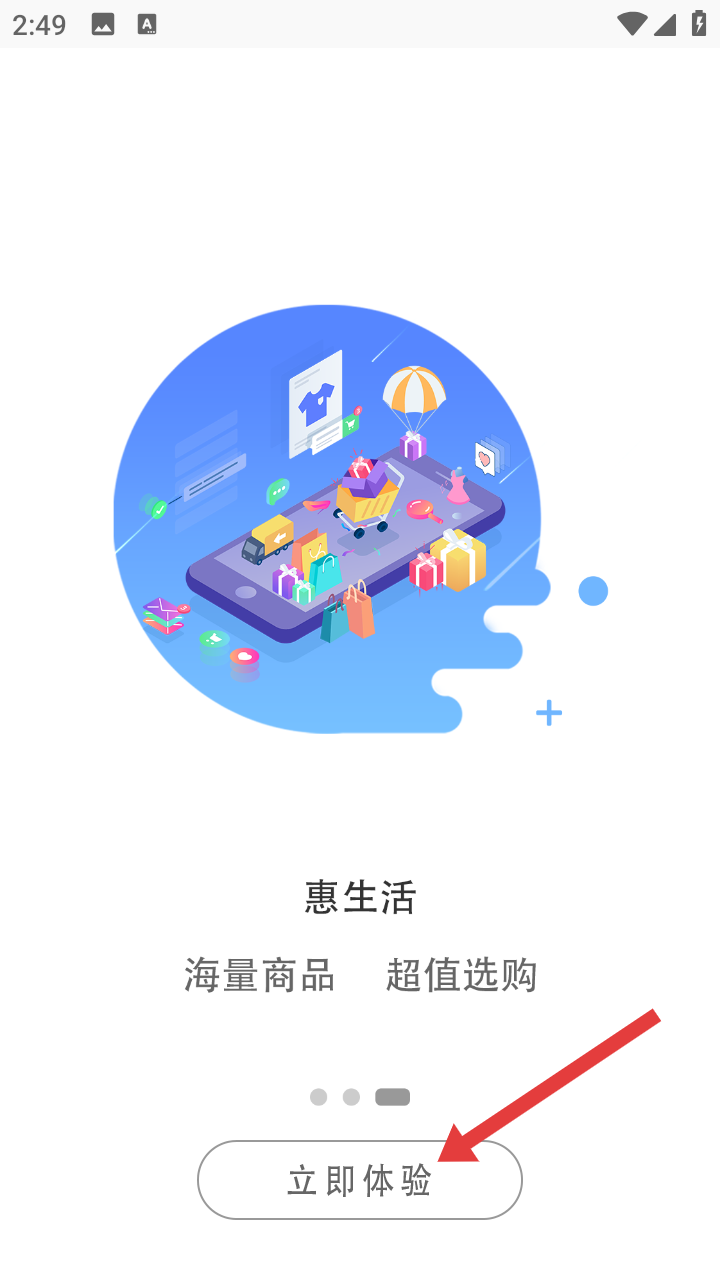The image size is (720, 1280).
Task: Tap the 立即体验 button
Action: coord(359,1180)
